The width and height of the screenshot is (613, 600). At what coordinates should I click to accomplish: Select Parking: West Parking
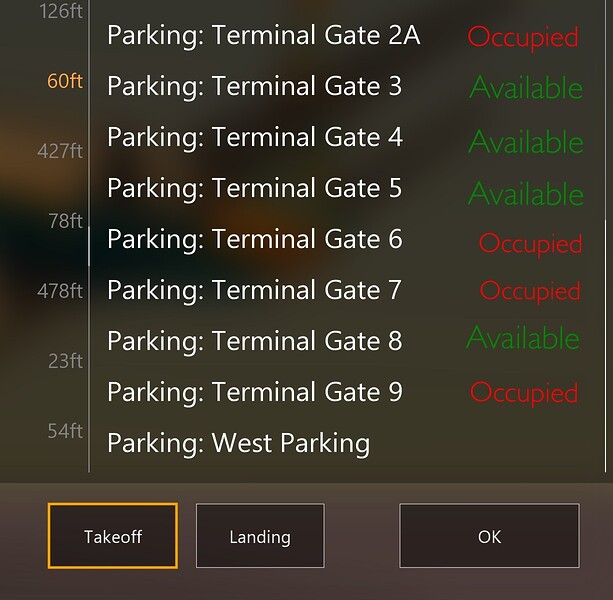pyautogui.click(x=238, y=443)
